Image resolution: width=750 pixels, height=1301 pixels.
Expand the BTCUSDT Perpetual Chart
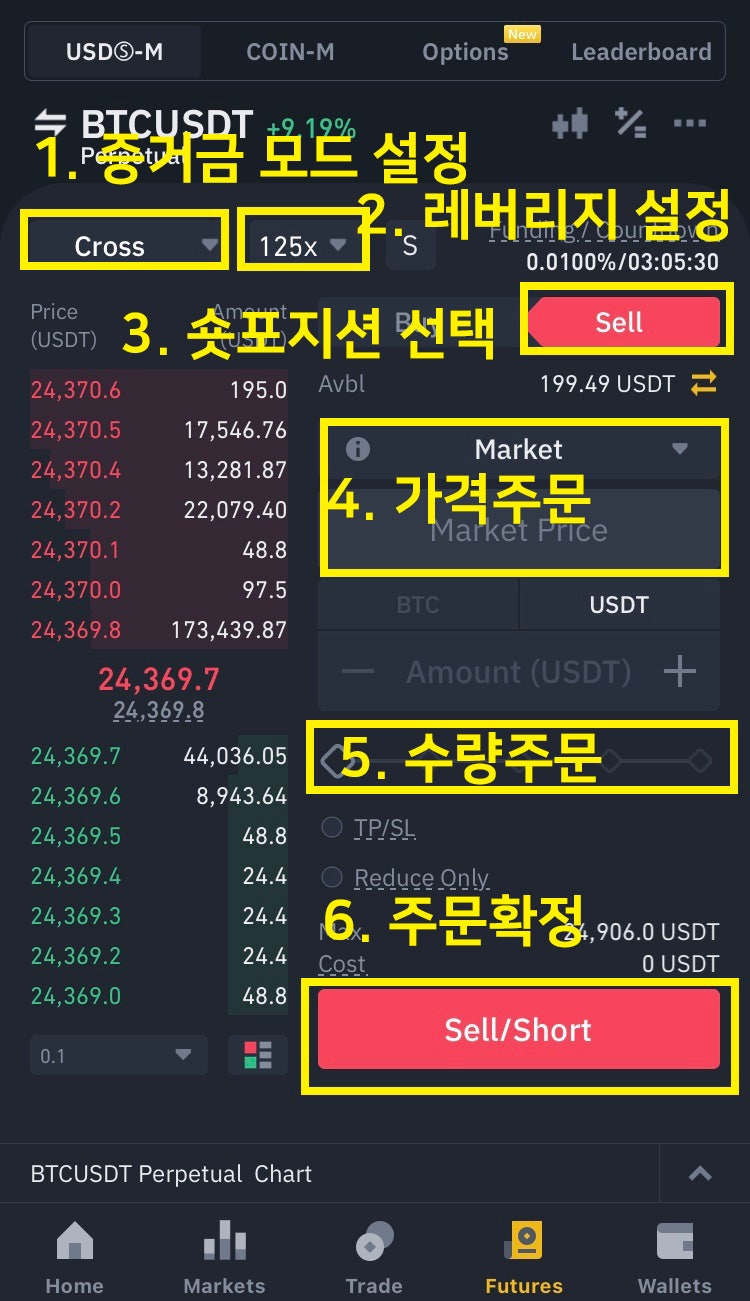700,1173
